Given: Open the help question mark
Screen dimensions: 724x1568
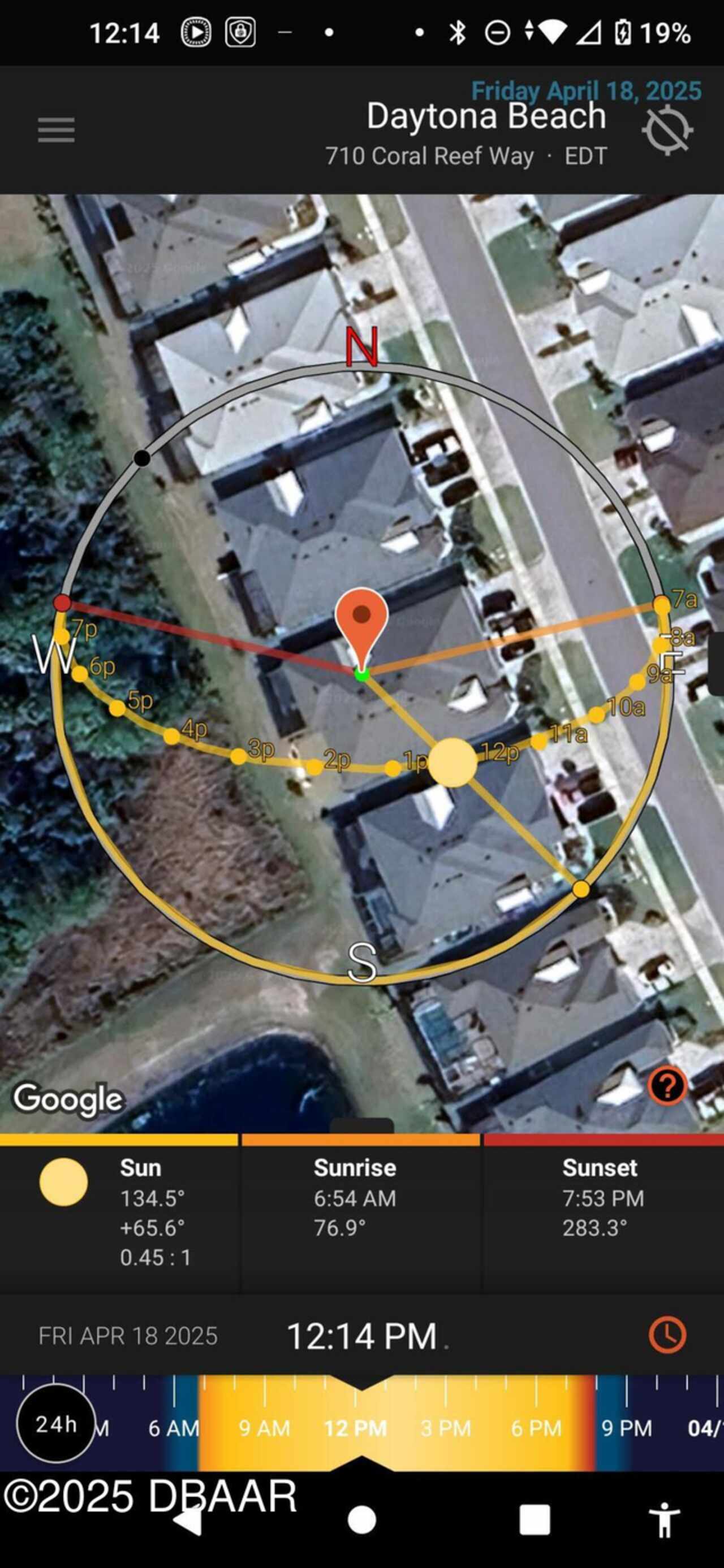Looking at the screenshot, I should pyautogui.click(x=667, y=1086).
